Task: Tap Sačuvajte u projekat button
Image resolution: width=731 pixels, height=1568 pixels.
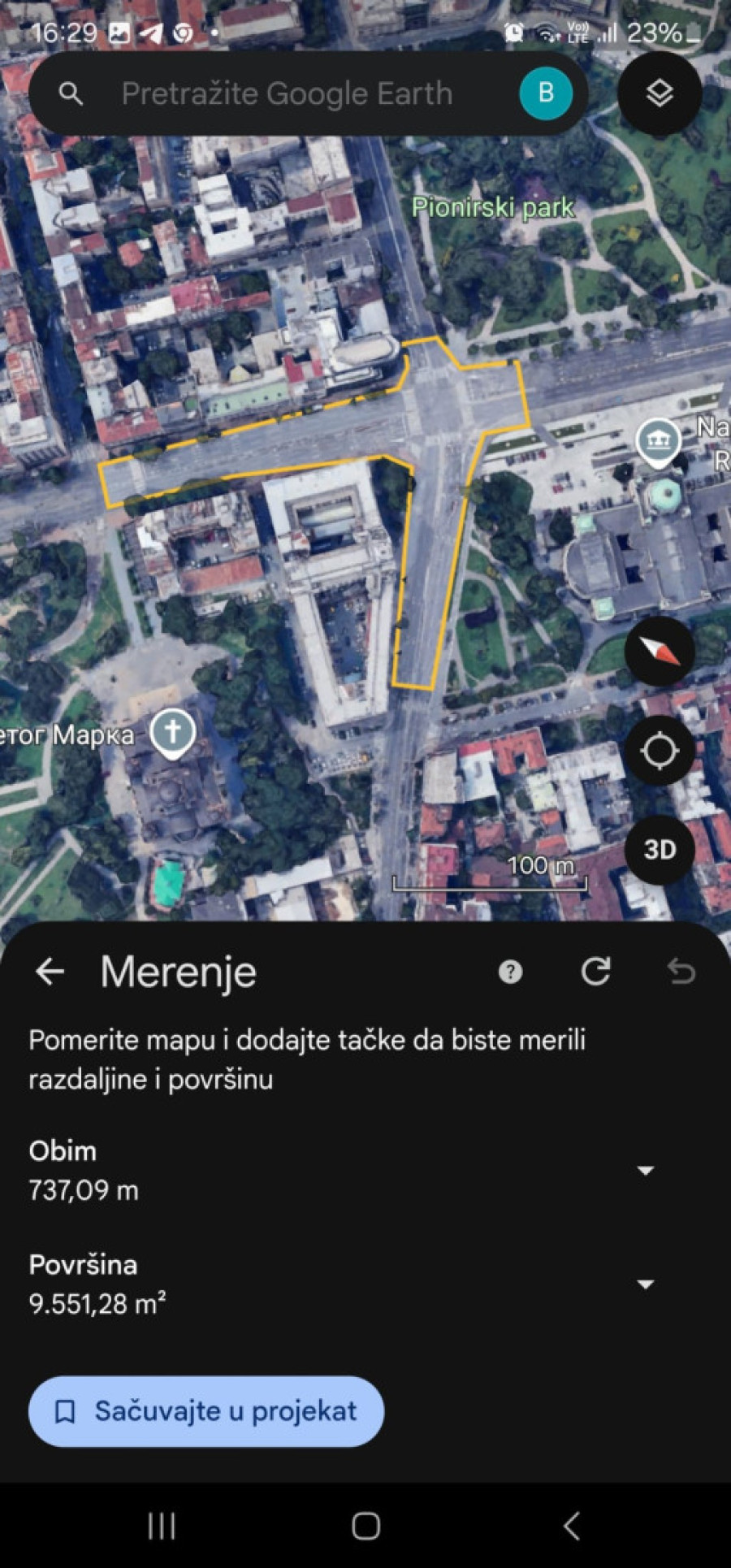Action: pos(206,1411)
